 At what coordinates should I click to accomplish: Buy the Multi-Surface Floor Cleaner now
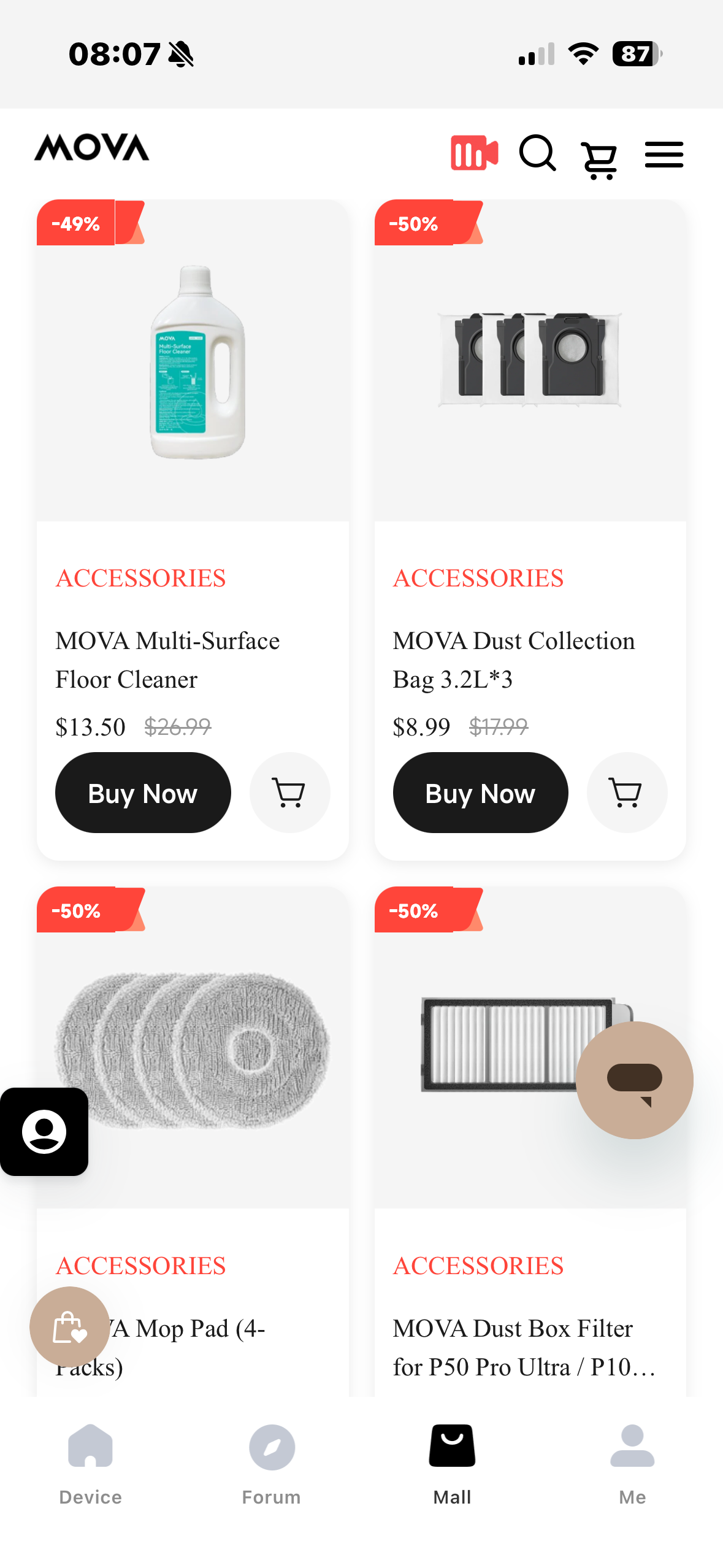pos(143,793)
